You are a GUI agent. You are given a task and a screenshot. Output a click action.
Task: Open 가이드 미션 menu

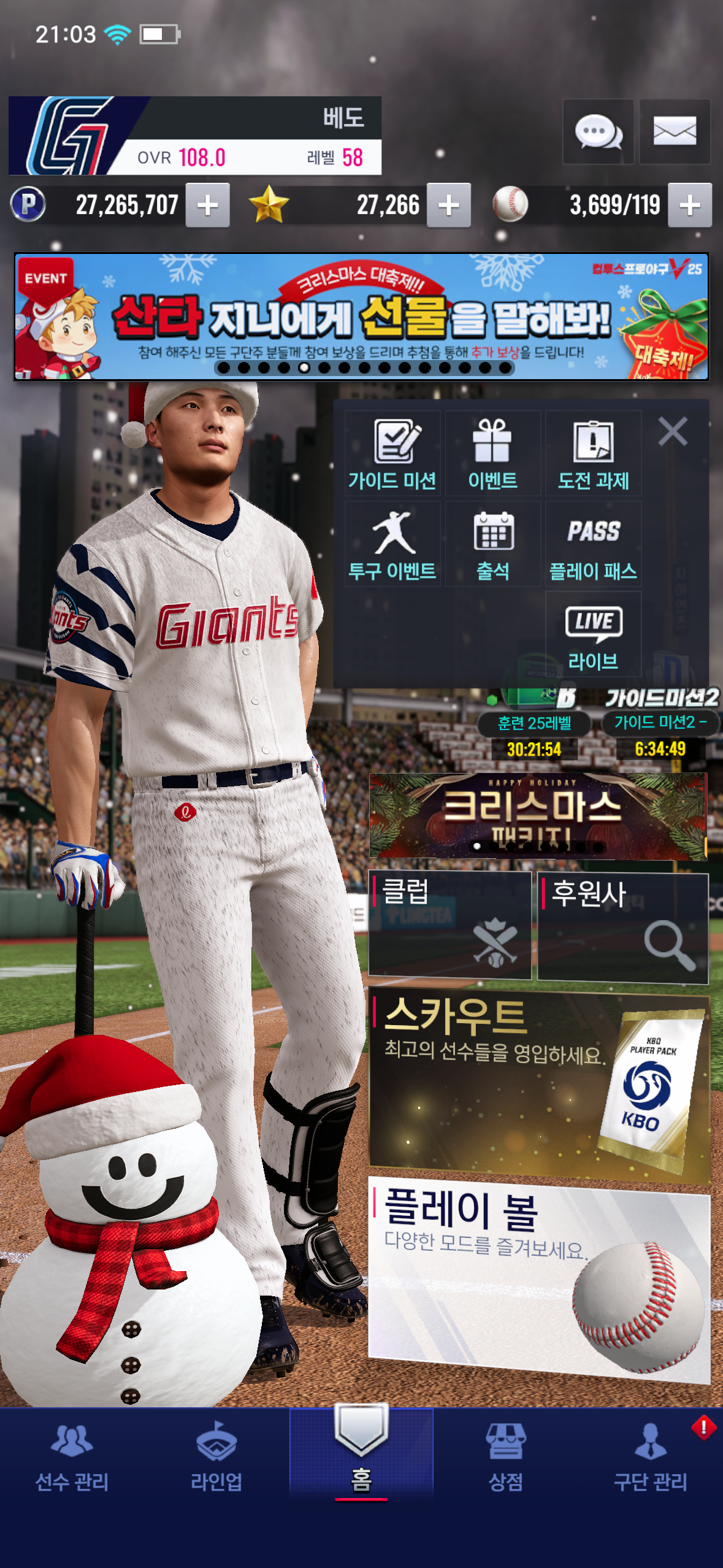[x=392, y=454]
